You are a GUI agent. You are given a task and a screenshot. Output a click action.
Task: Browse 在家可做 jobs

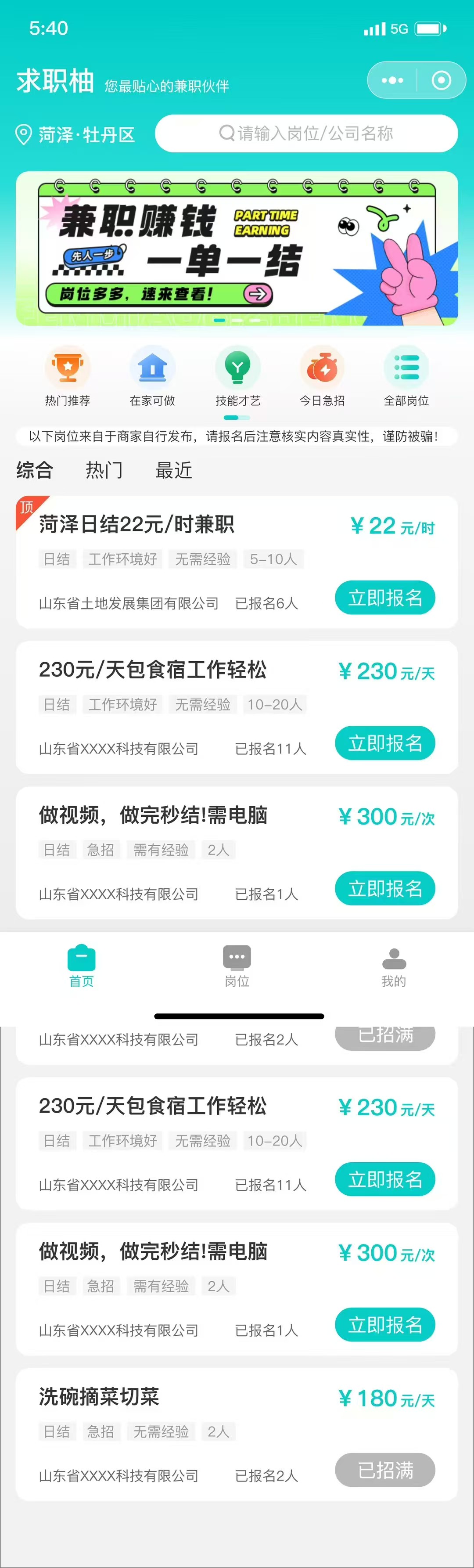[x=152, y=376]
